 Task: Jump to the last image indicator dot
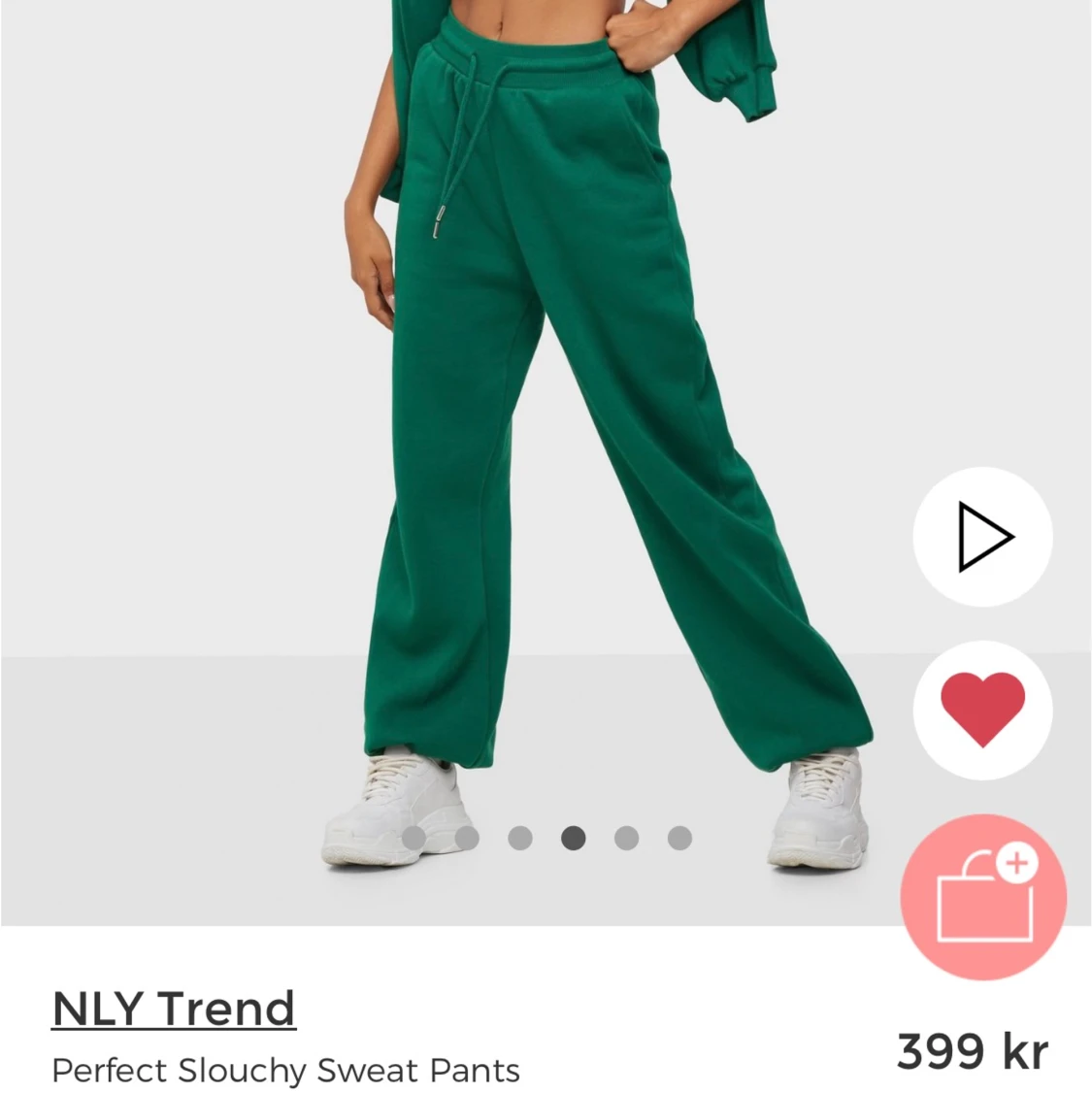coord(679,838)
